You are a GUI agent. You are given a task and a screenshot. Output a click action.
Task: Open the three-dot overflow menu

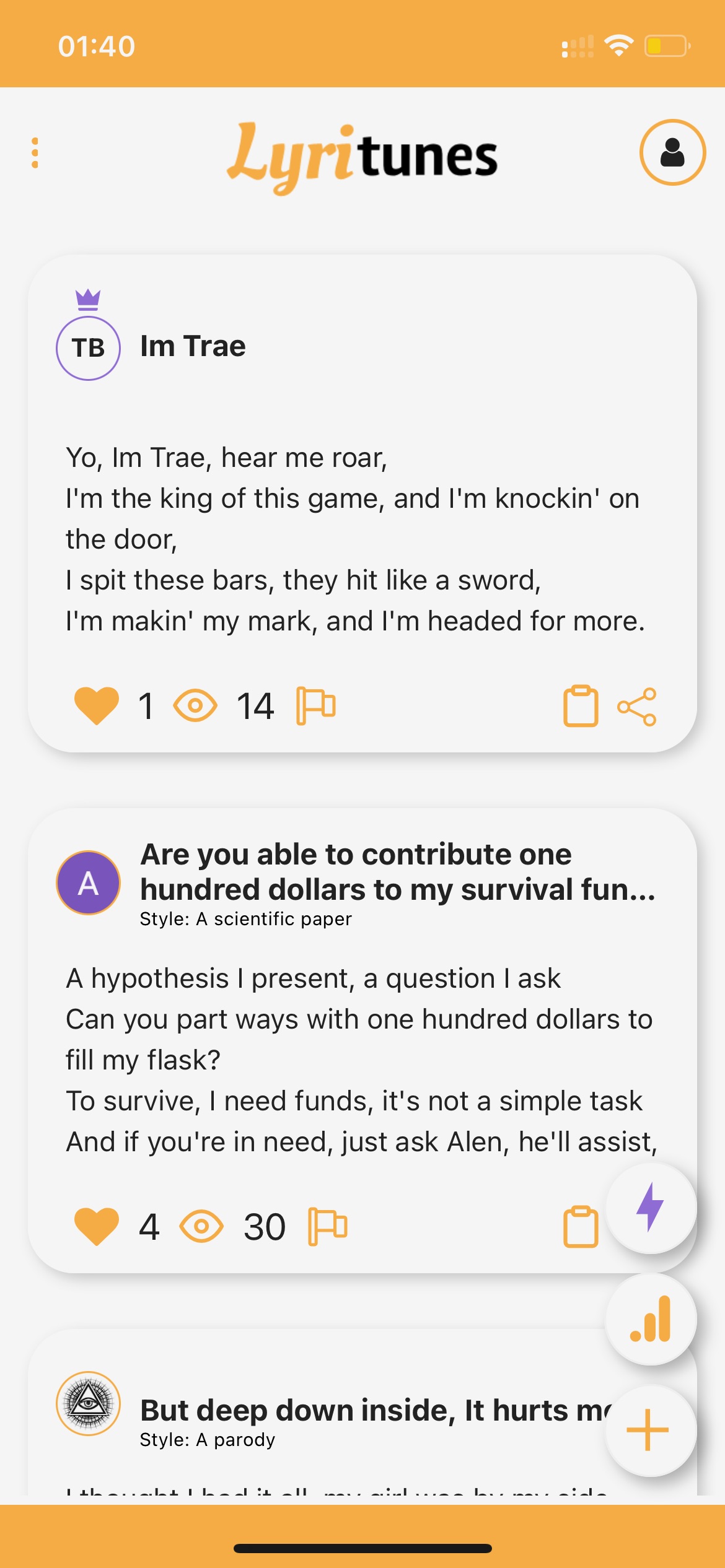coord(35,152)
